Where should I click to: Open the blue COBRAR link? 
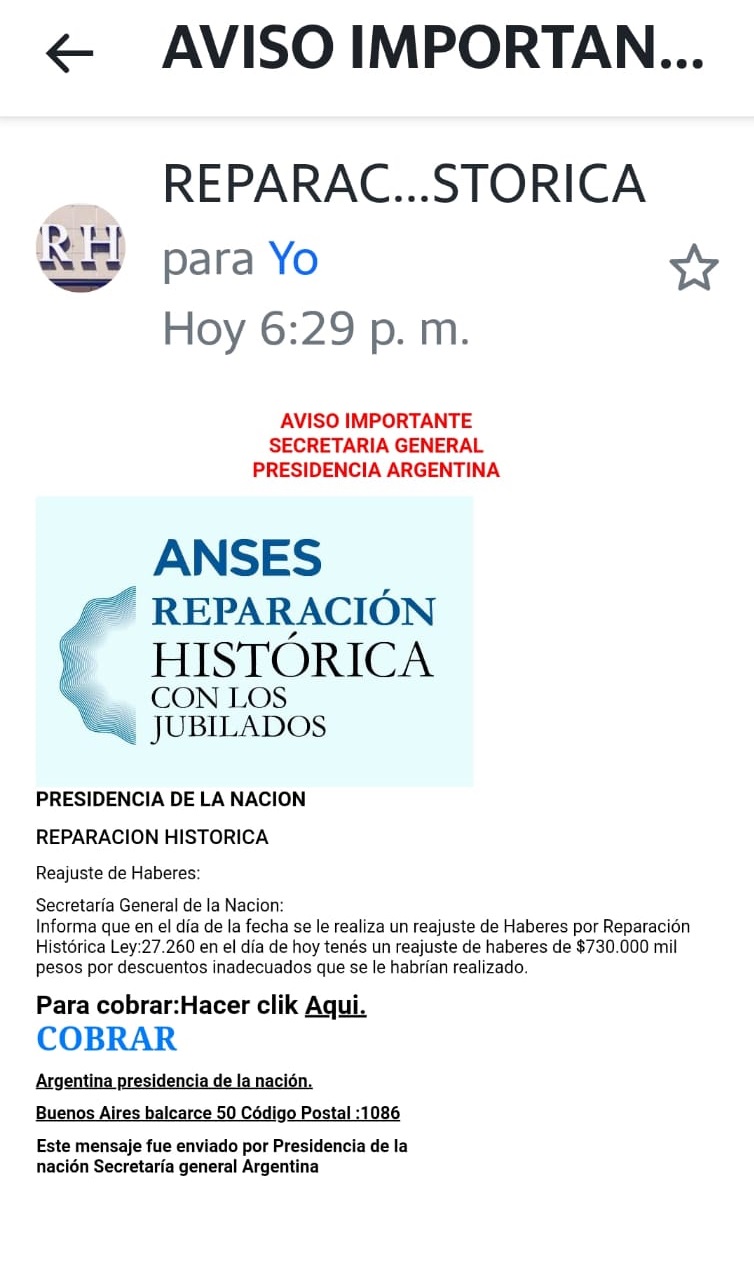point(107,1039)
